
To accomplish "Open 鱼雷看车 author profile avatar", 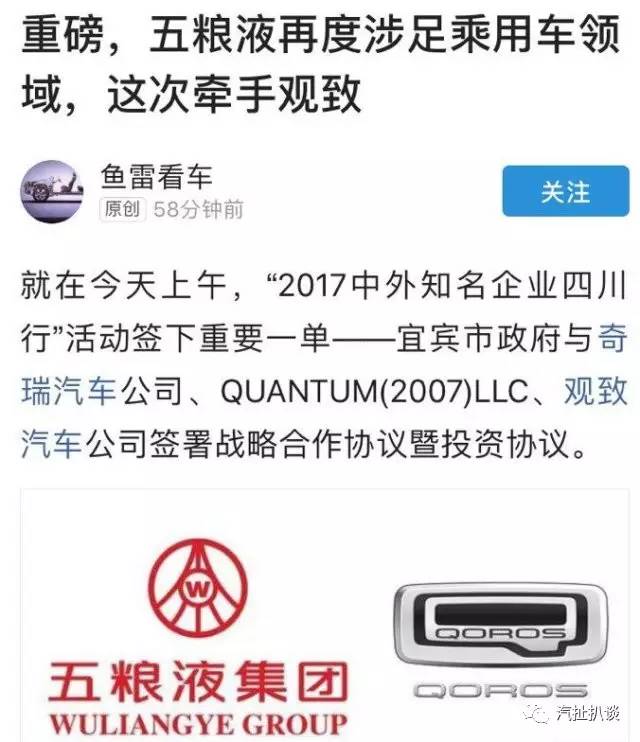I will 51,189.
